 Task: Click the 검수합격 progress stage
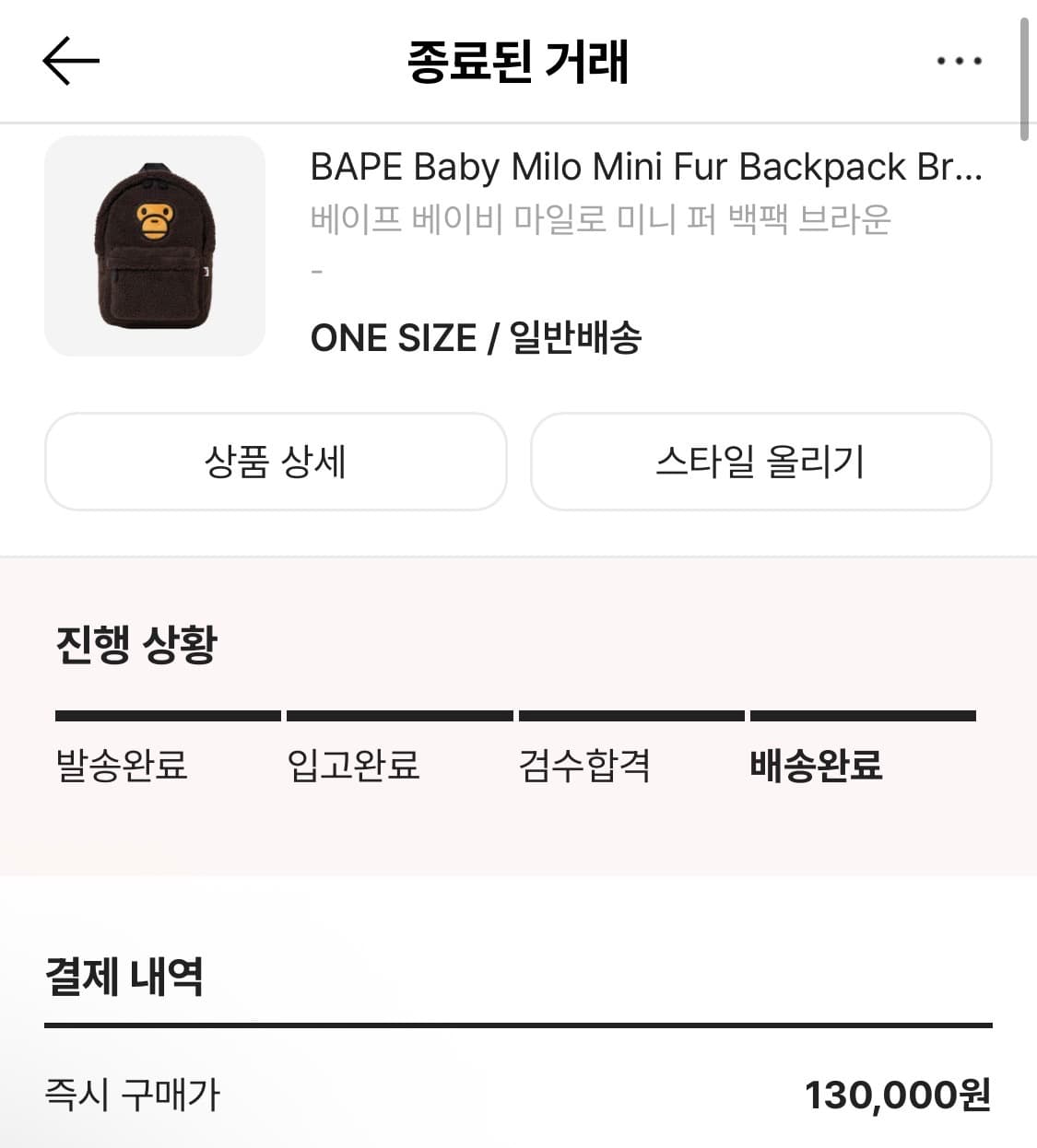click(x=587, y=766)
